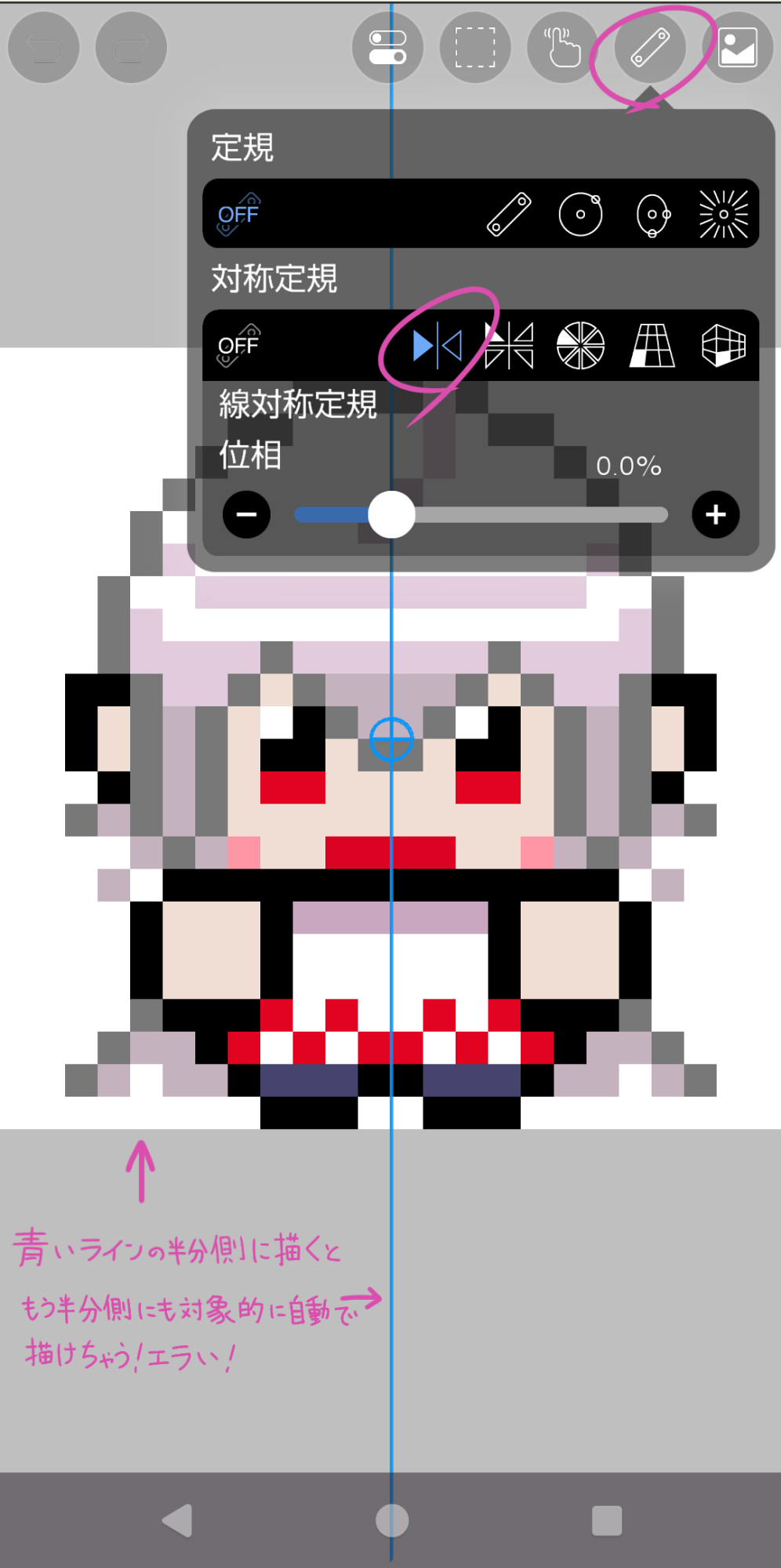Select the kaleidoscope symmetry ruler
This screenshot has height=1568, width=781.
click(x=510, y=345)
